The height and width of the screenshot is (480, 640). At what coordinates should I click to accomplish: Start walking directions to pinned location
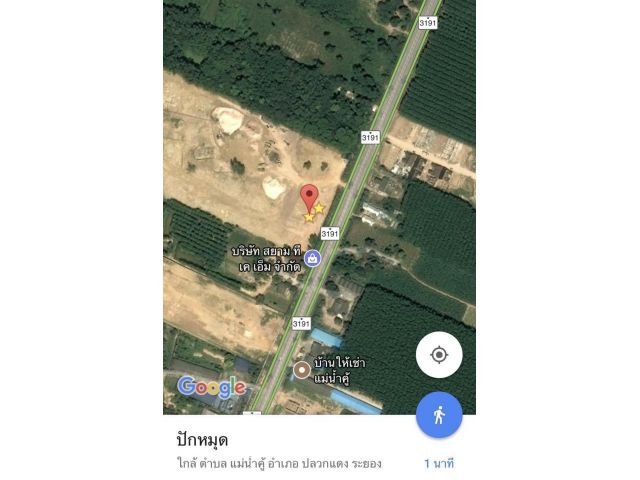(x=439, y=414)
